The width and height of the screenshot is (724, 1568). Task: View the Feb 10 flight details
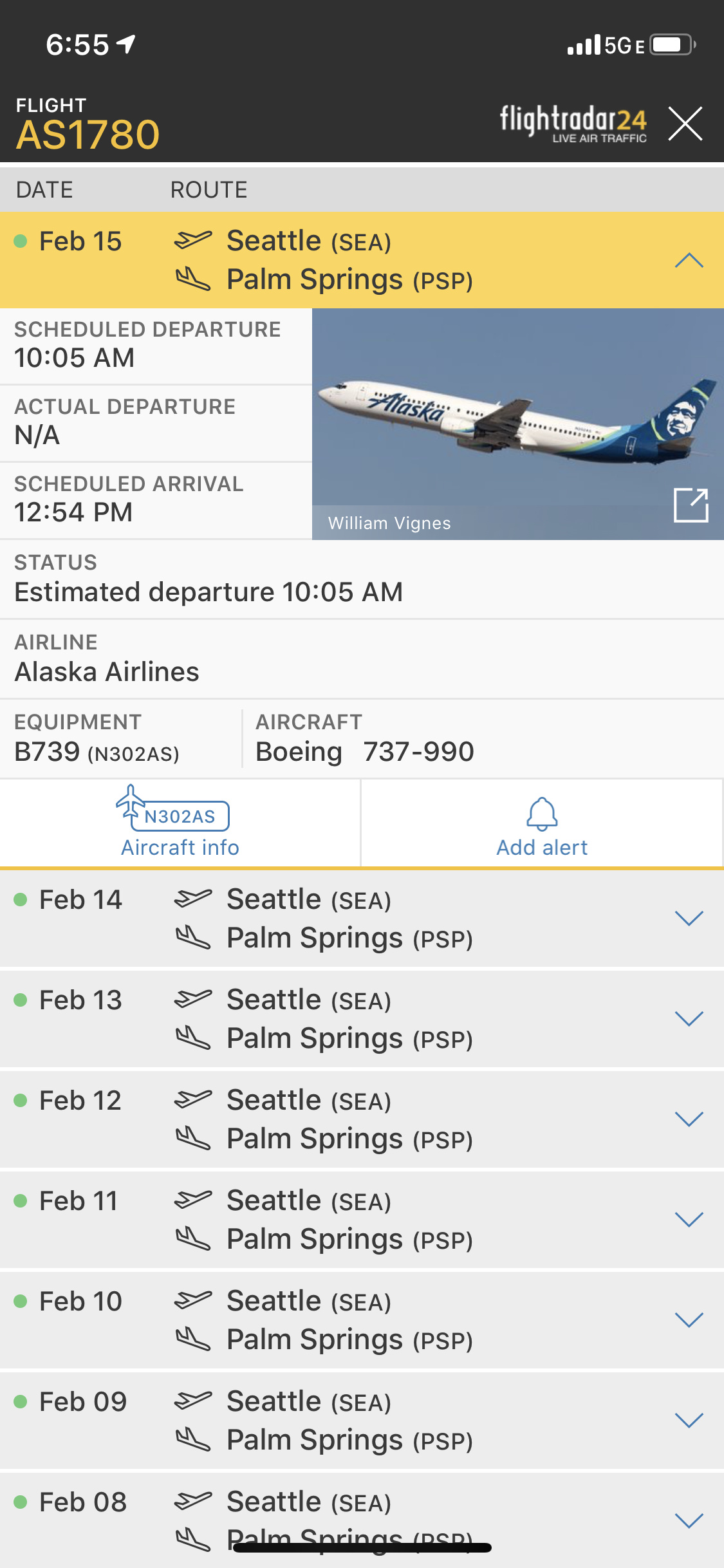[689, 1320]
